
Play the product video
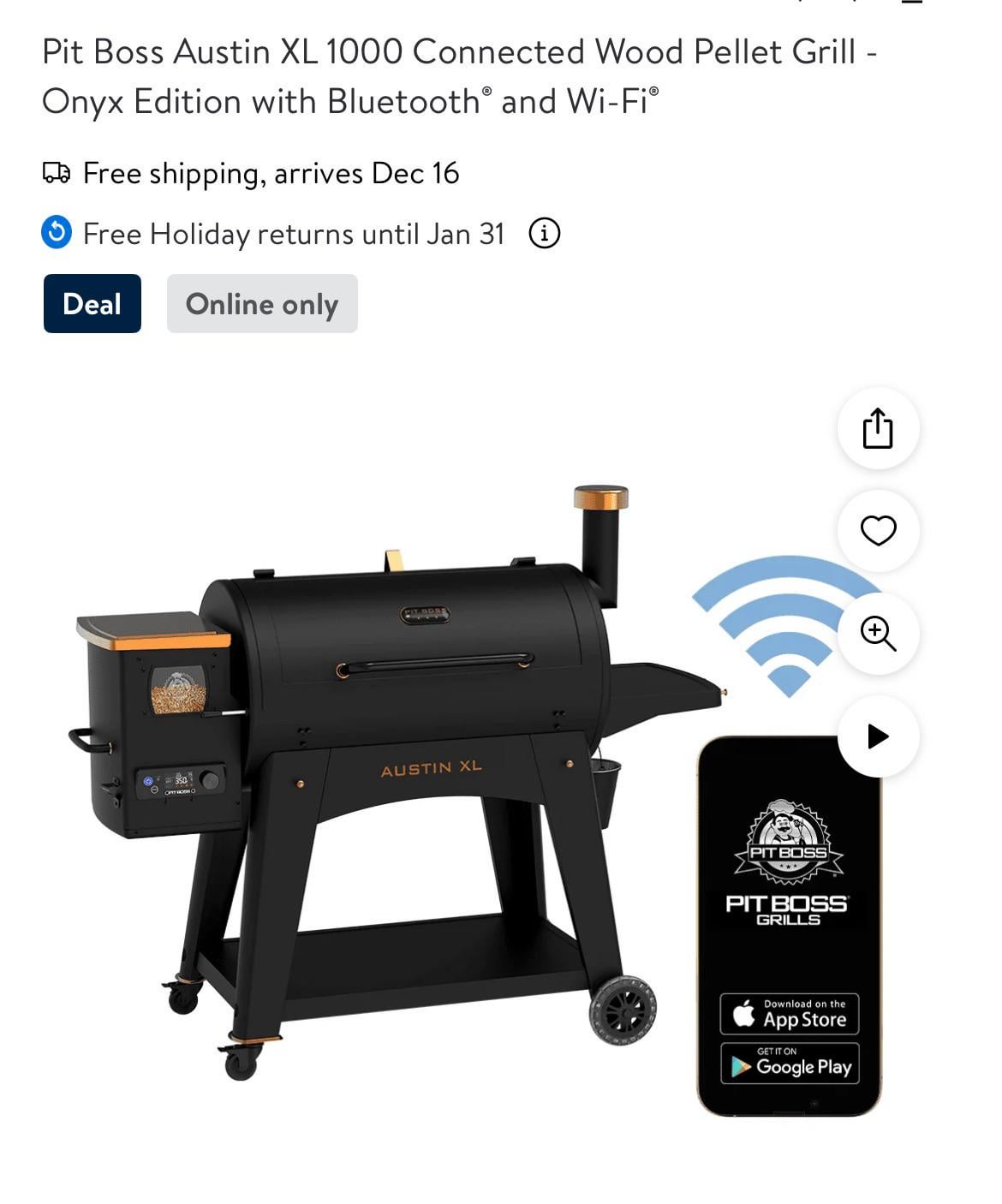878,736
